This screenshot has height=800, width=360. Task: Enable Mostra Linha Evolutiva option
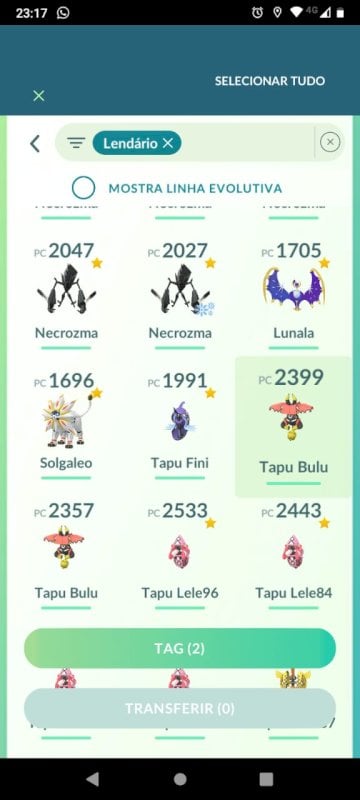pos(84,188)
